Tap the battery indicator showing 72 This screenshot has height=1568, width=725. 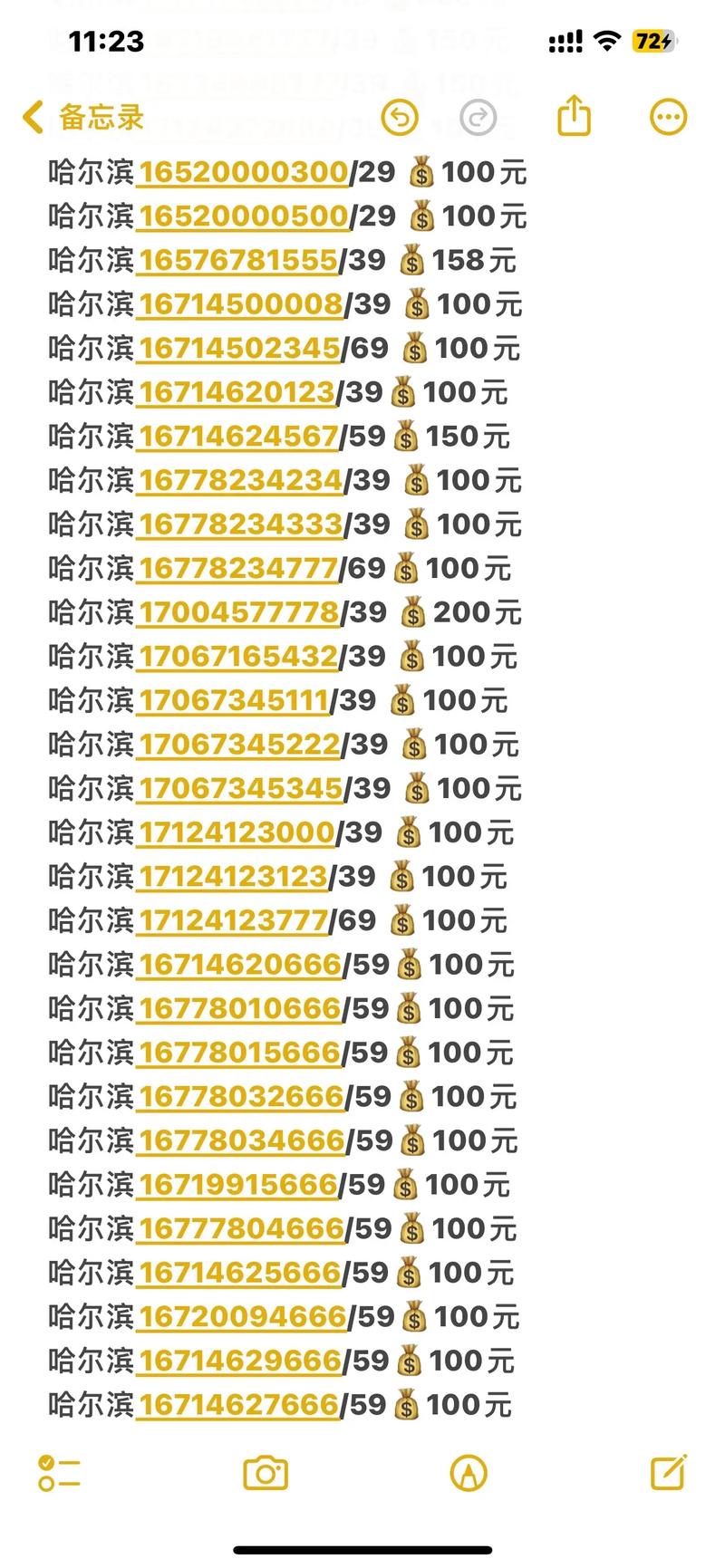click(651, 41)
